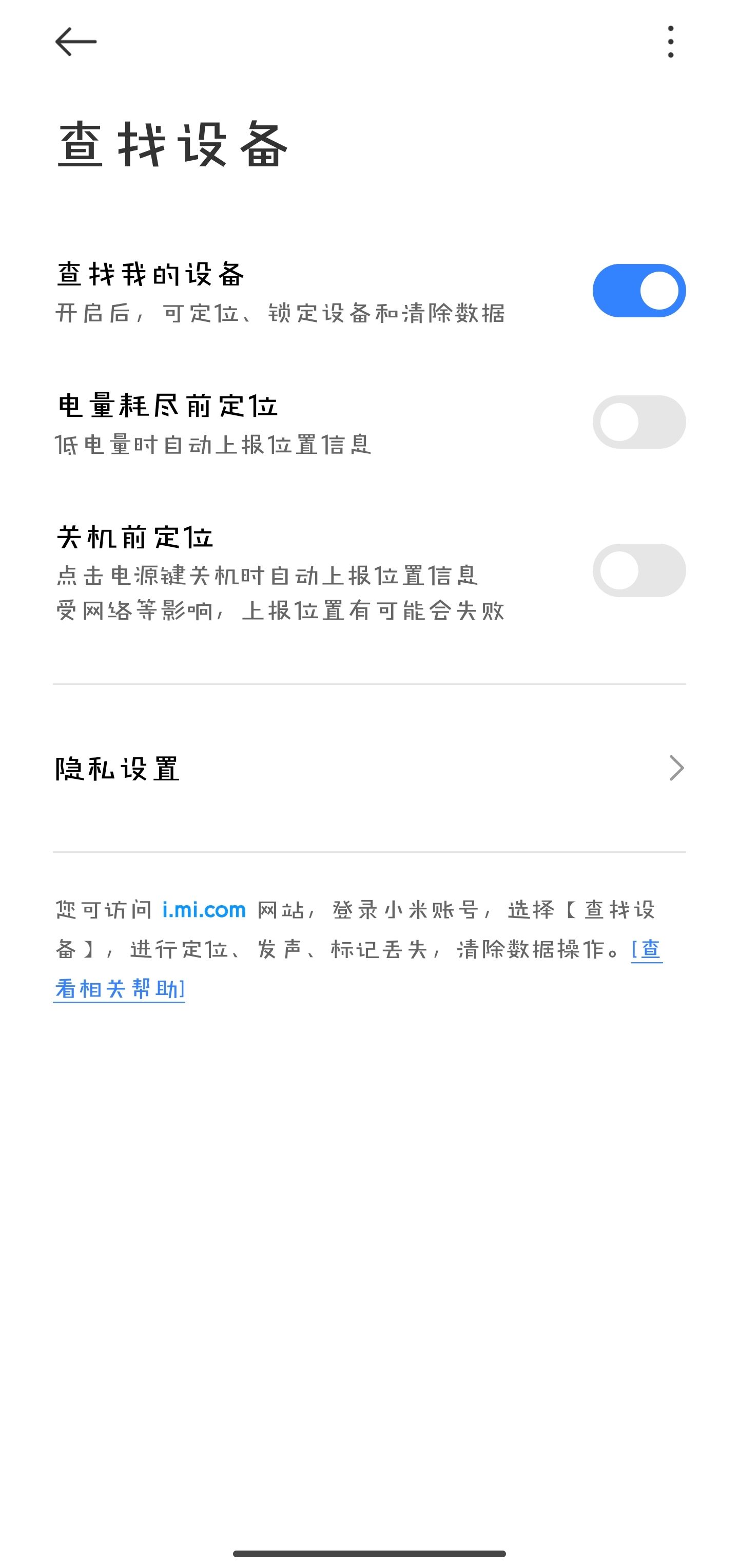
Task: Open the three-dot overflow menu
Action: point(670,42)
